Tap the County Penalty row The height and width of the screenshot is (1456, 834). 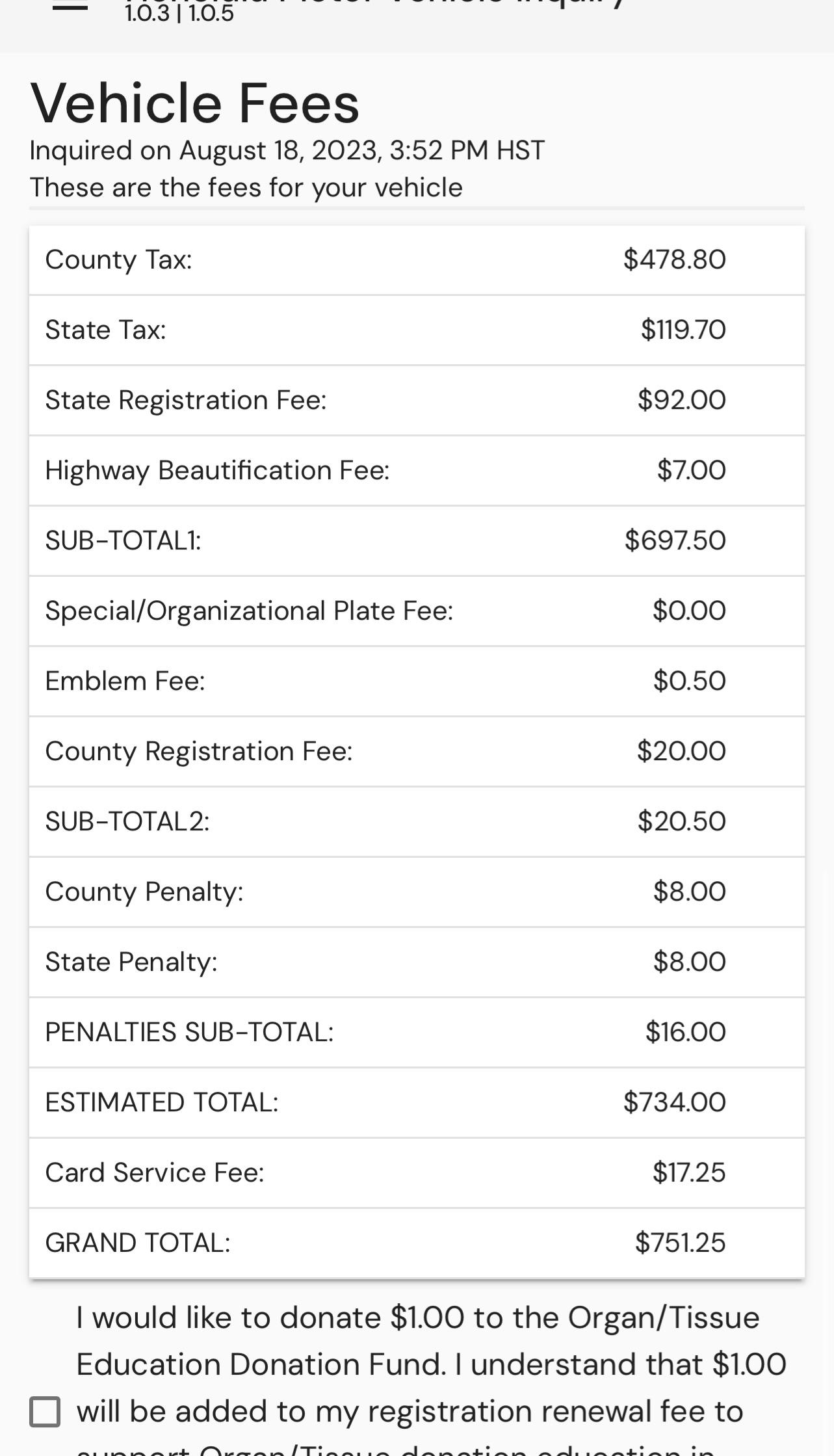[x=416, y=891]
